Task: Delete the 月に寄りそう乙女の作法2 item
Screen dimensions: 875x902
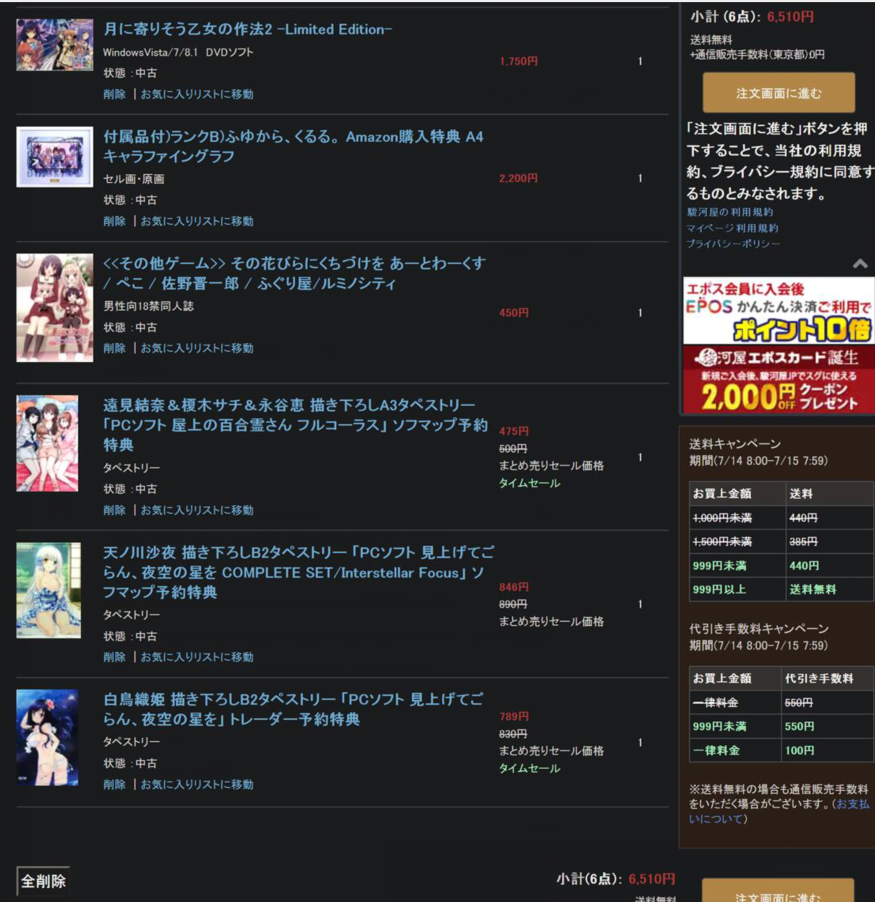Action: point(114,94)
